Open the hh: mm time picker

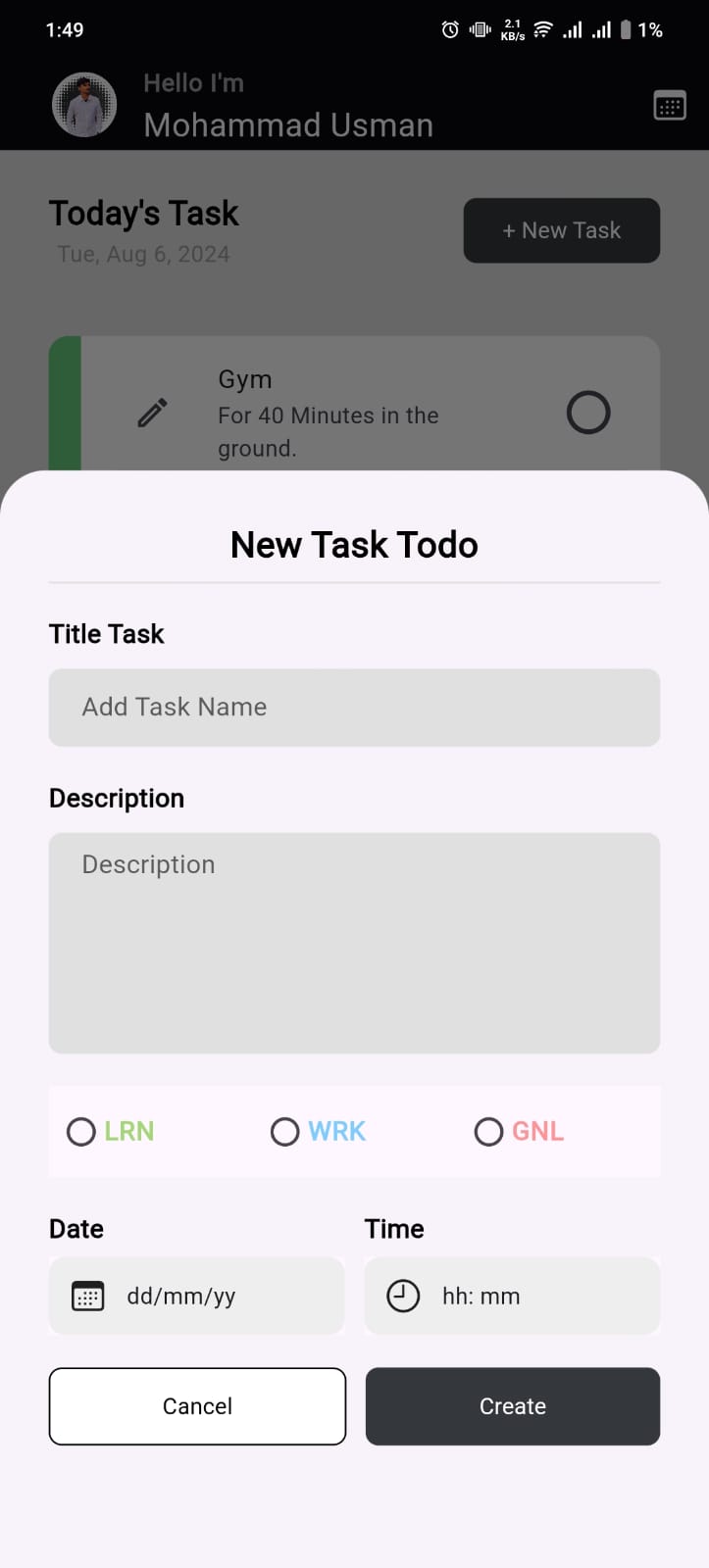pyautogui.click(x=512, y=1297)
